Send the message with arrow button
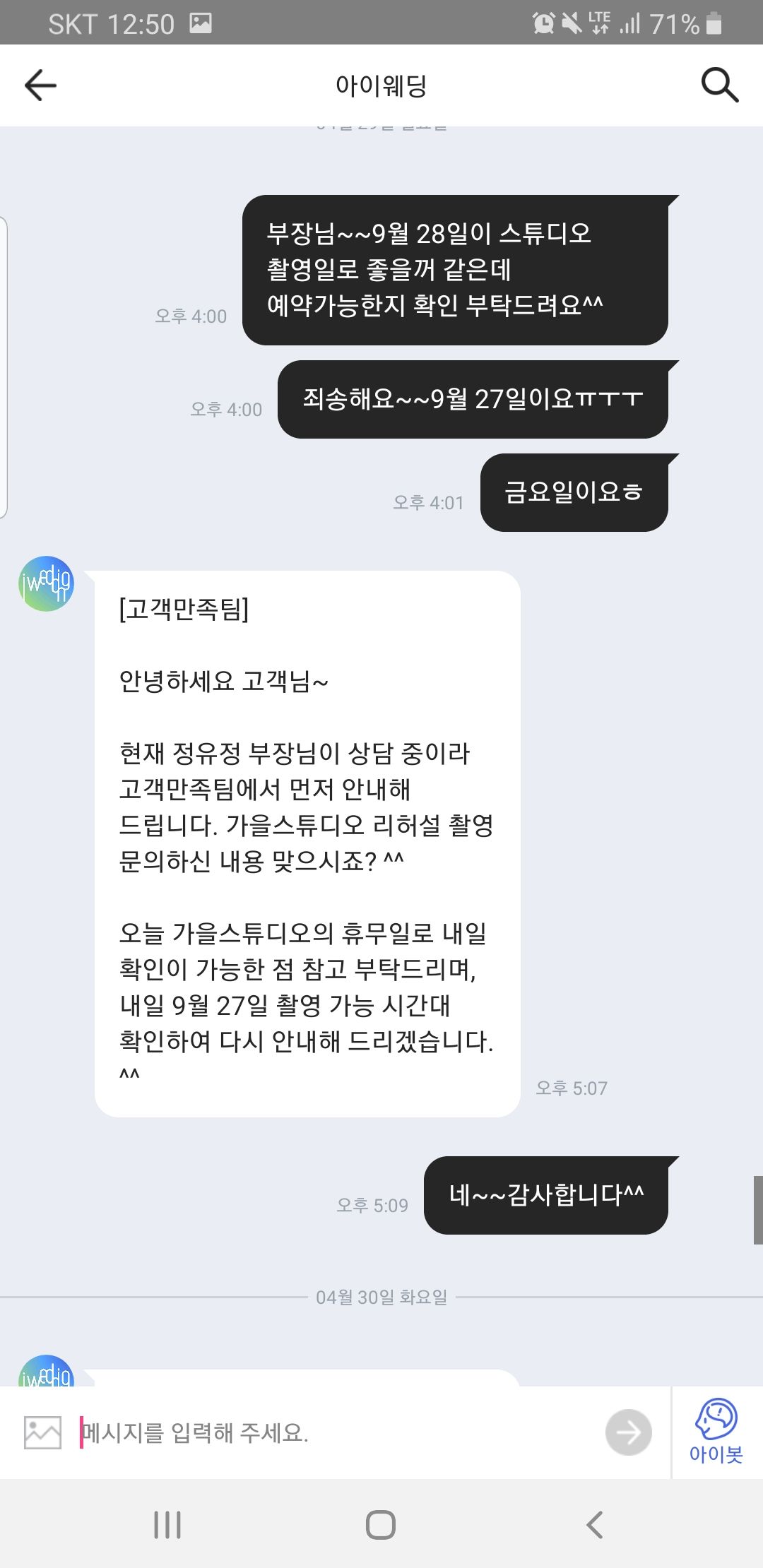Screen dimensions: 763x1568 [628, 1432]
